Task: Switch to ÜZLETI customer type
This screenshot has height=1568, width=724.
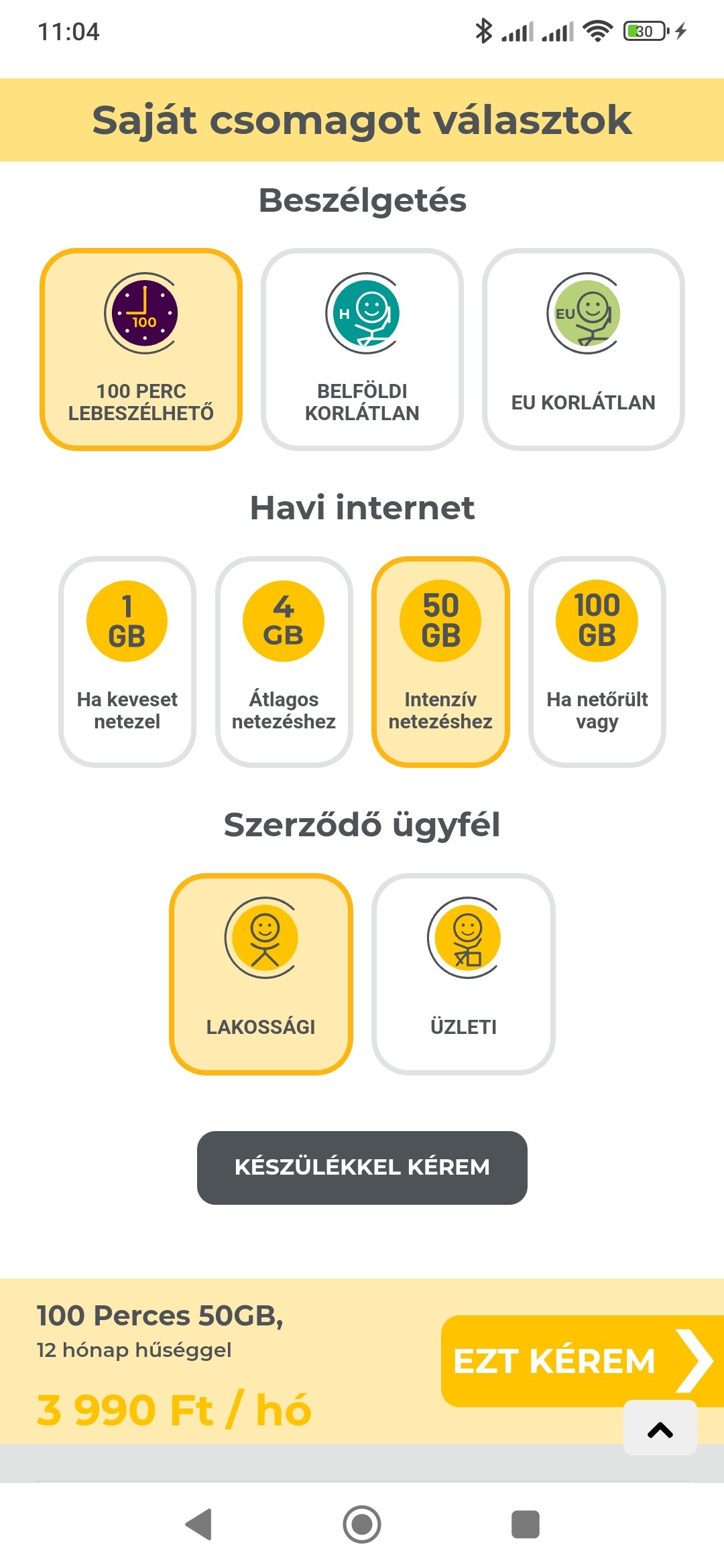Action: [x=463, y=974]
